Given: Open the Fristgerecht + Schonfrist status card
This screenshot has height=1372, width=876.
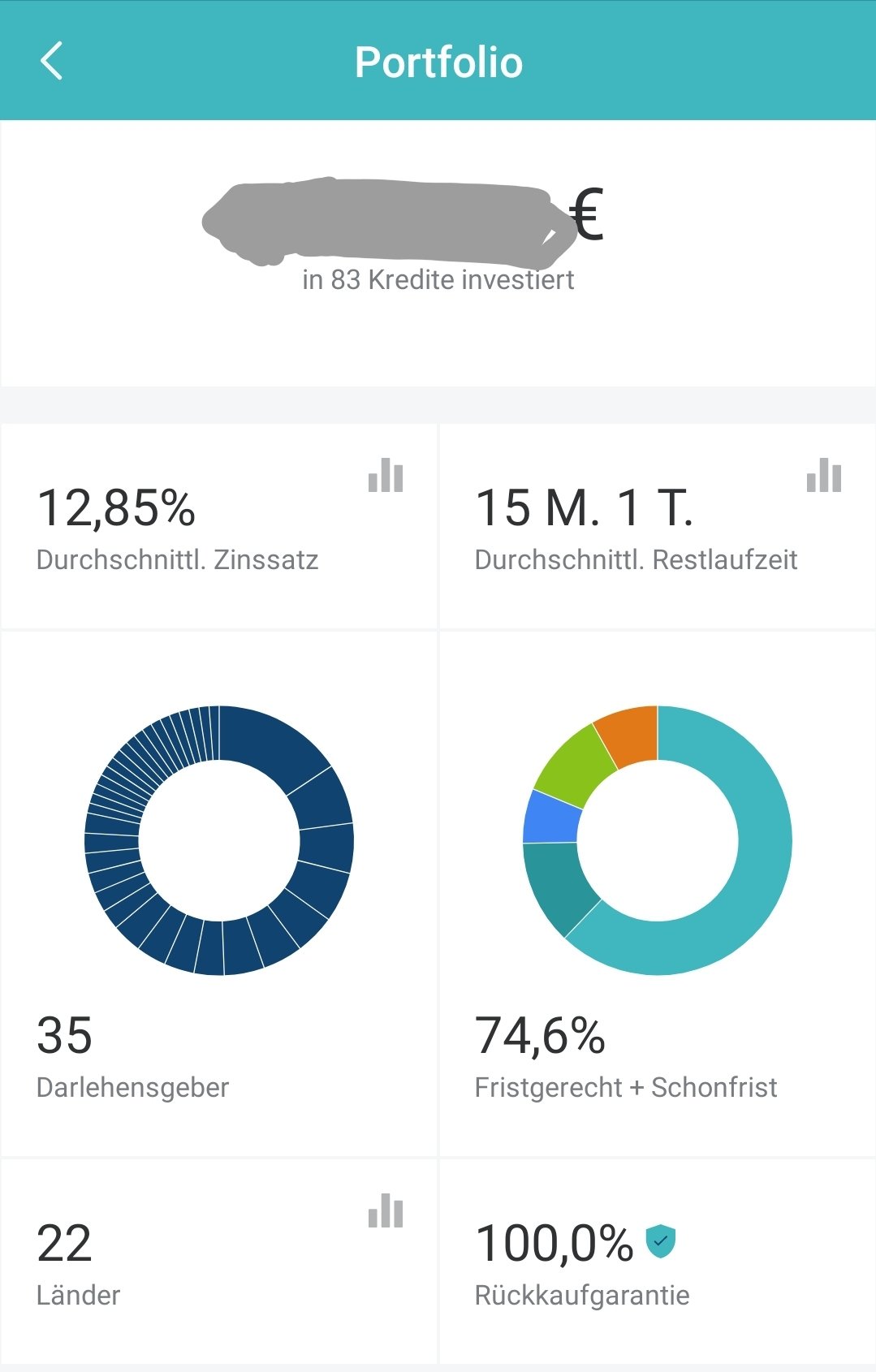Looking at the screenshot, I should coord(657,893).
